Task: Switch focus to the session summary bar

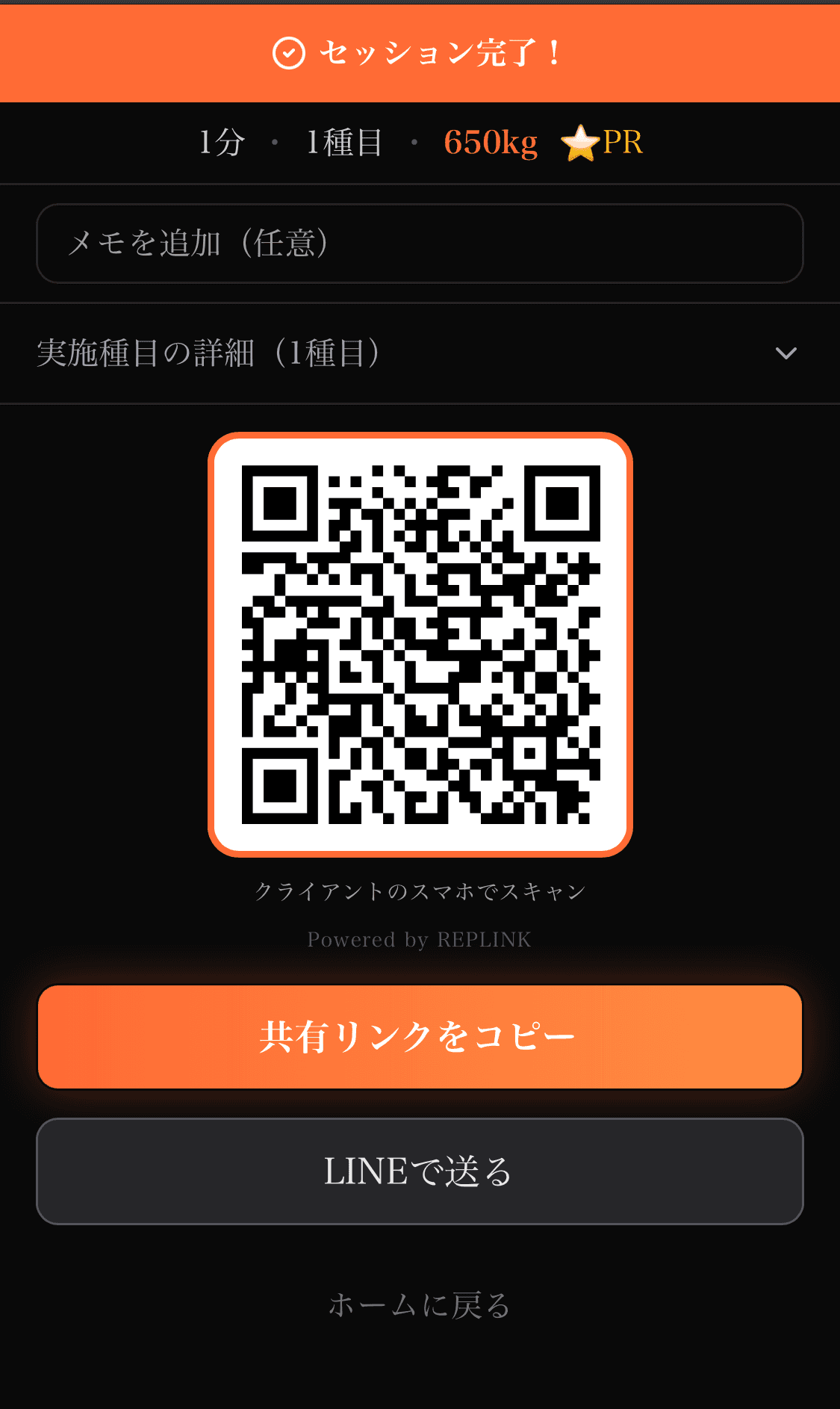Action: point(420,143)
